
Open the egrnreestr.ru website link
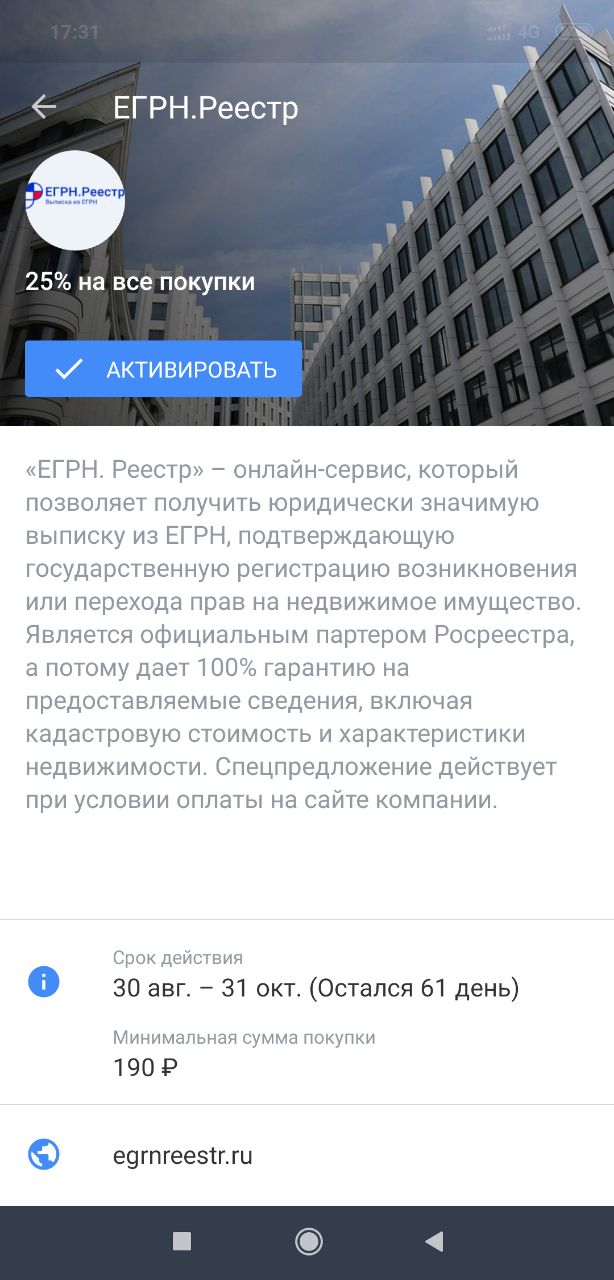pos(183,1156)
